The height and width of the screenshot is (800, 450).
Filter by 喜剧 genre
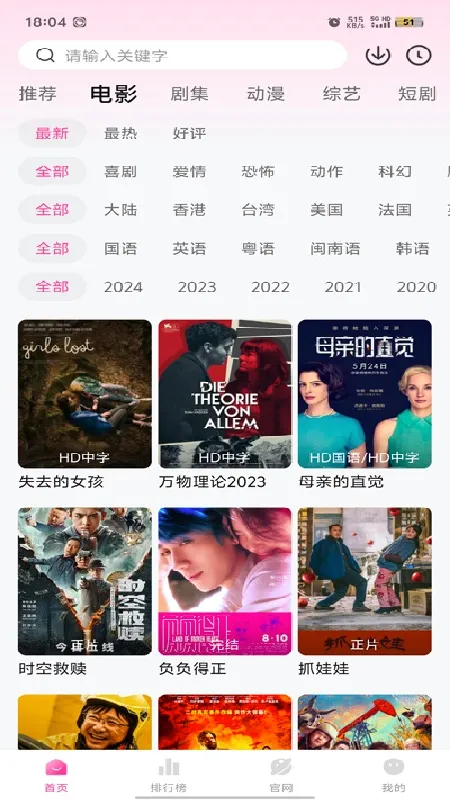pyautogui.click(x=120, y=171)
